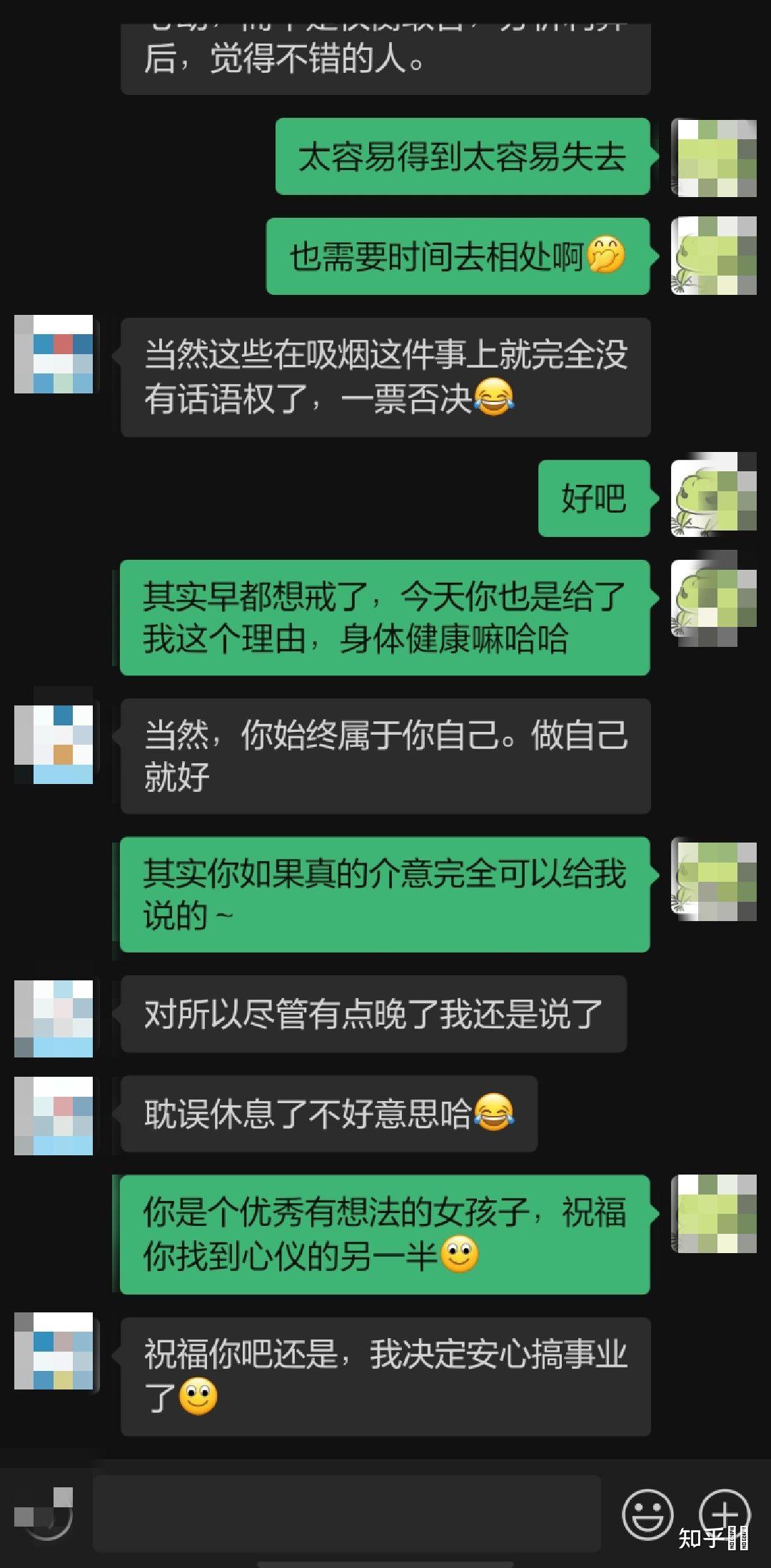Open the plus attachment menu
This screenshot has height=1568, width=771.
[724, 1514]
